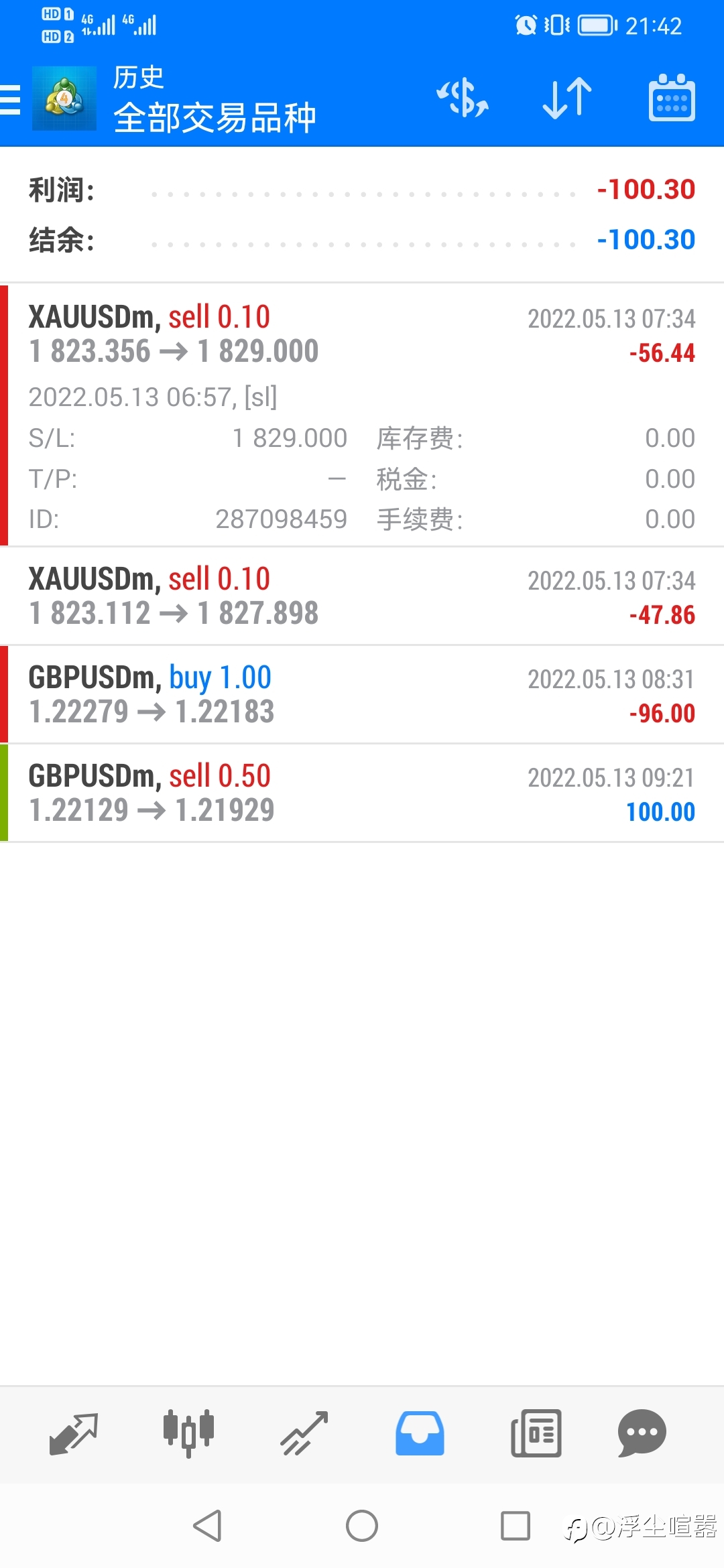The height and width of the screenshot is (1568, 724).
Task: Open the calendar date range picker
Action: click(672, 98)
